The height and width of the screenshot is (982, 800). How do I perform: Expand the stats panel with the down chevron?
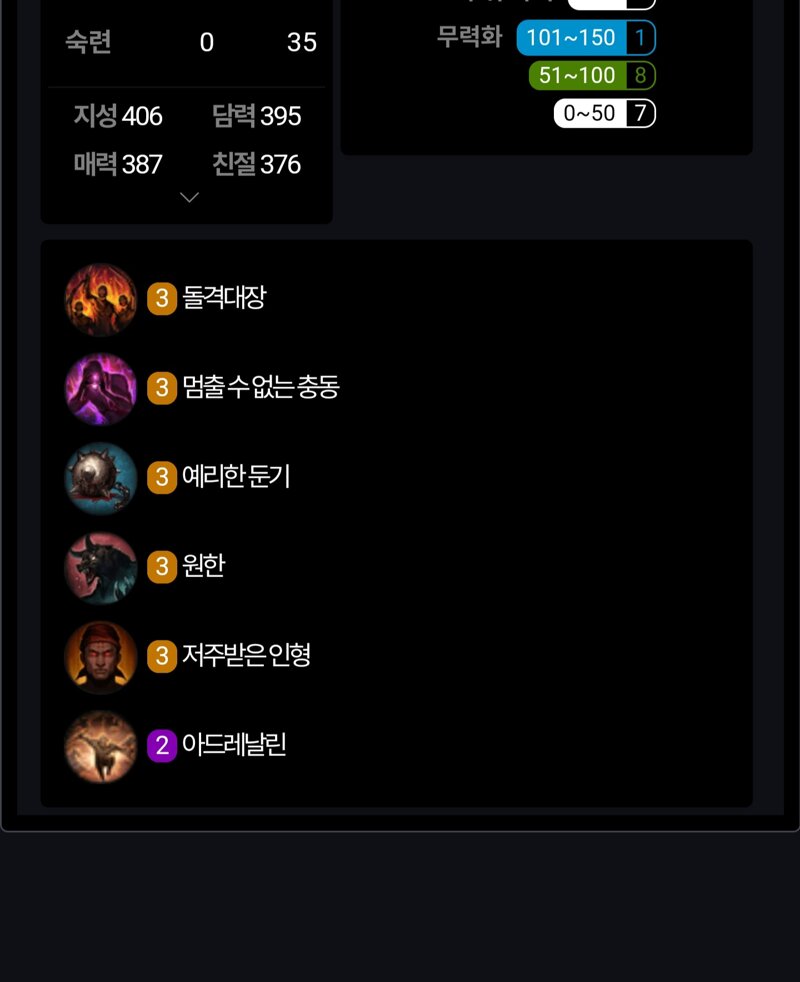189,197
